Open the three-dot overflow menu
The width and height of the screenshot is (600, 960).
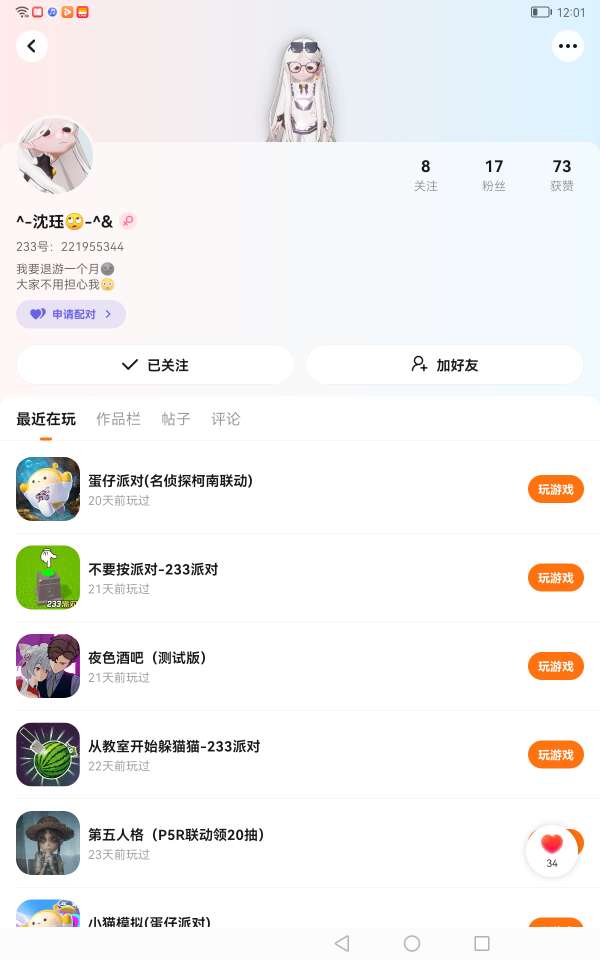[x=568, y=46]
